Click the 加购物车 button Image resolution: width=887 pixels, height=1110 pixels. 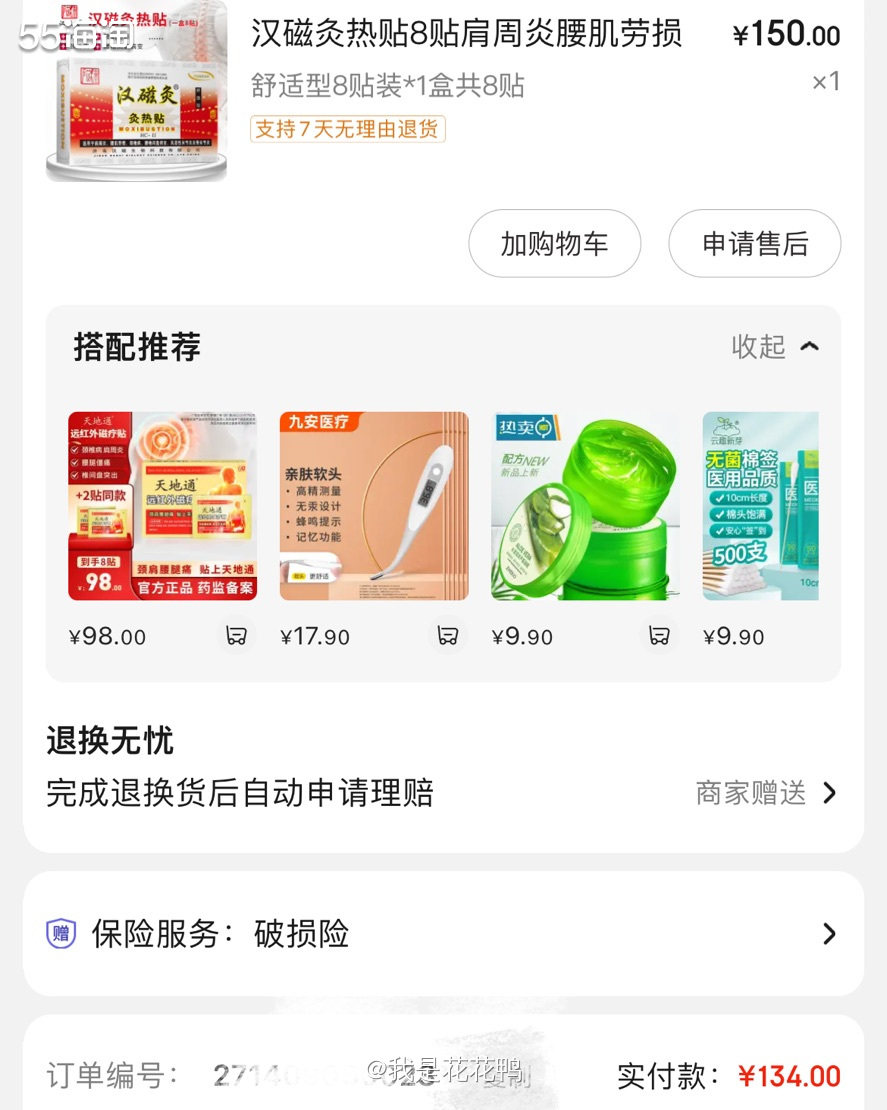(x=554, y=243)
